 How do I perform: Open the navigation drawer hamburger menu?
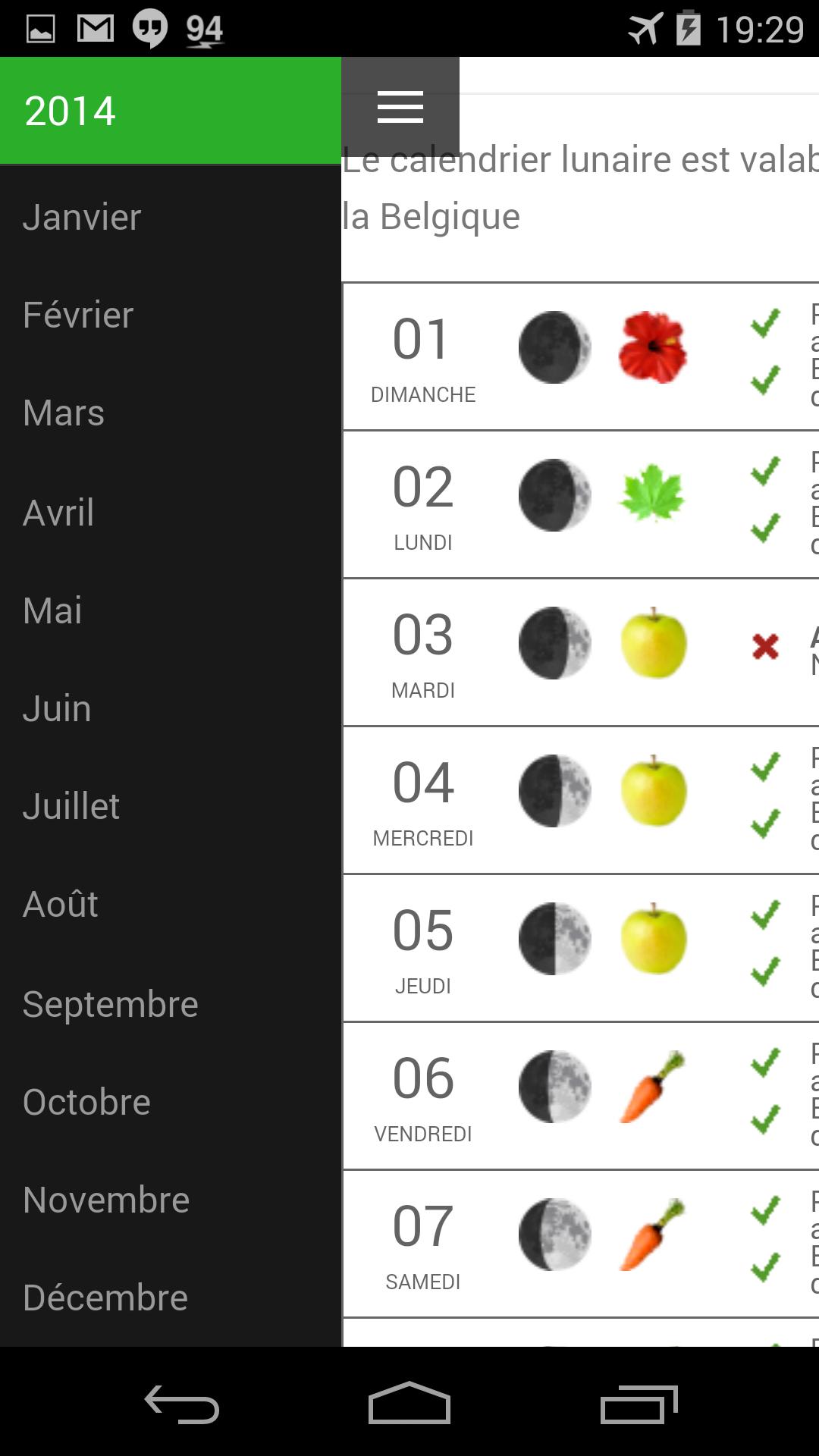coord(400,108)
